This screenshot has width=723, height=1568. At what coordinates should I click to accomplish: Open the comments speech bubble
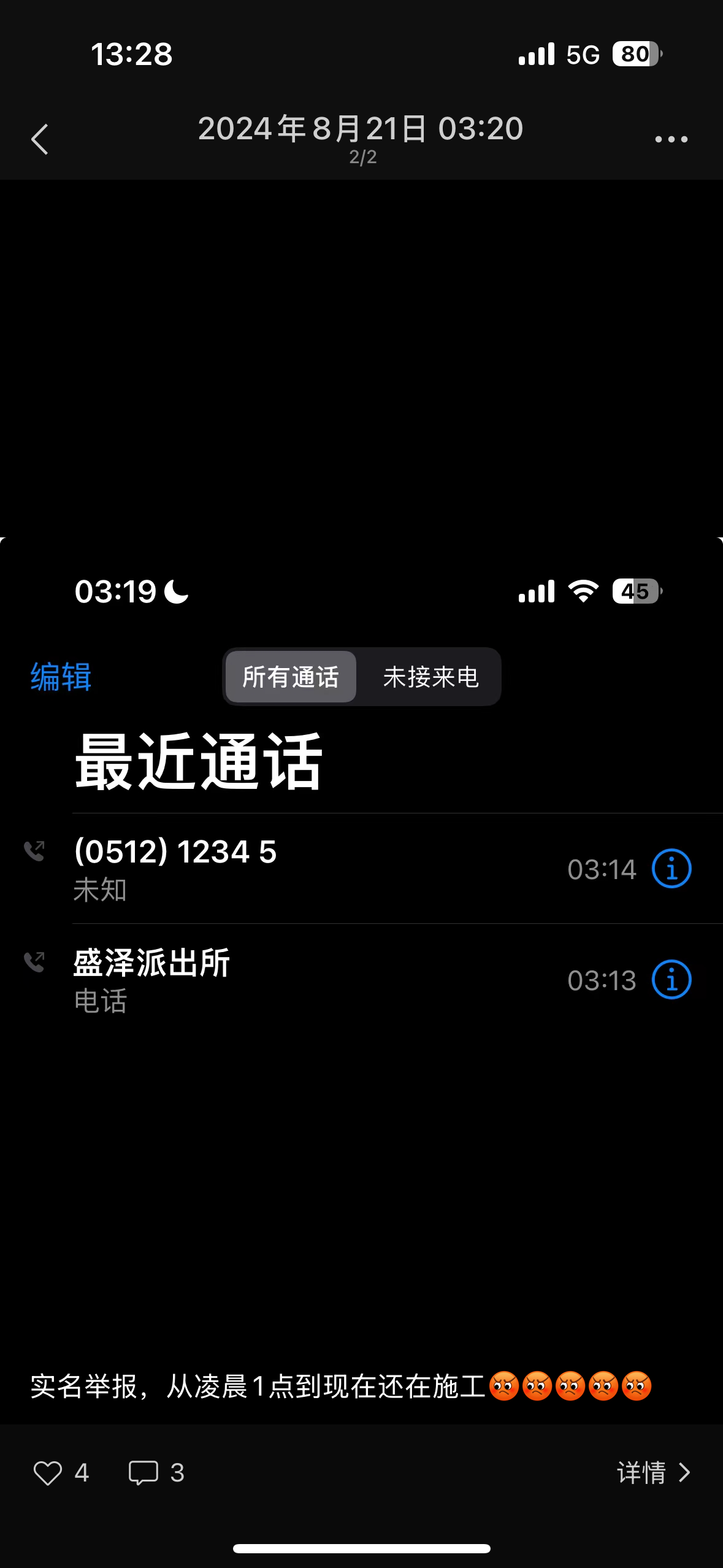pyautogui.click(x=143, y=1472)
